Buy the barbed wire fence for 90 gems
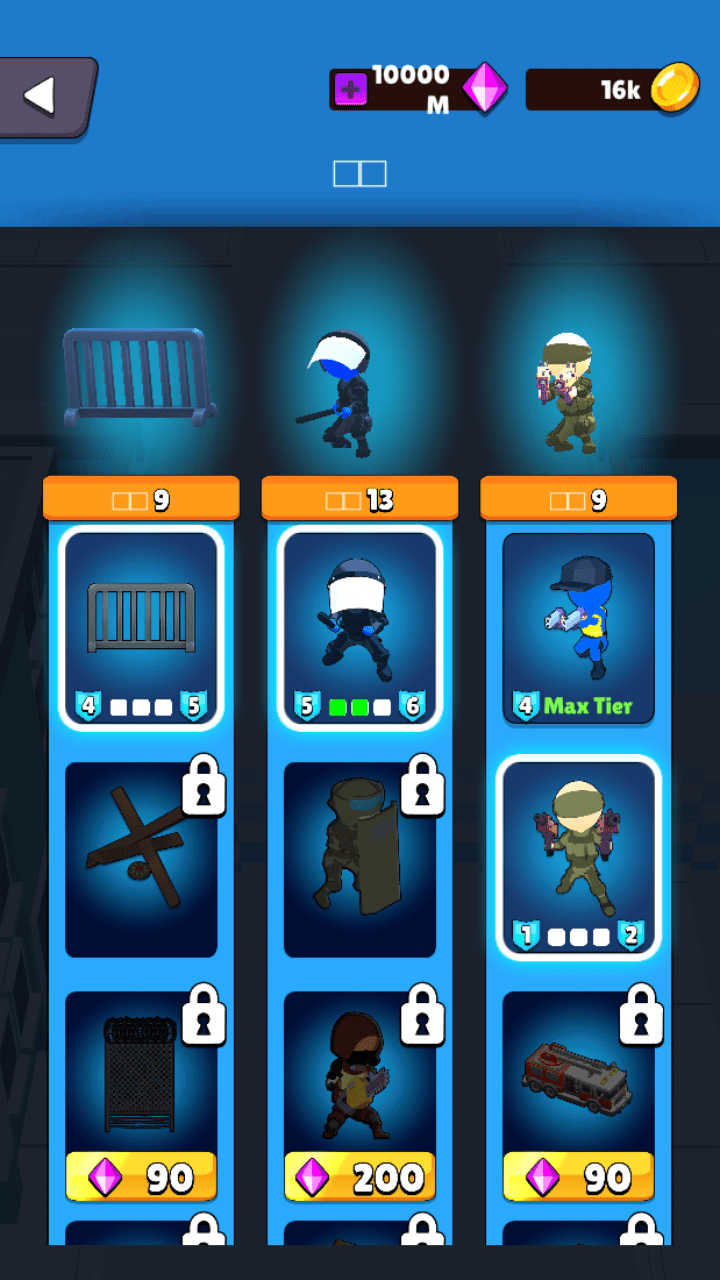 point(141,1177)
